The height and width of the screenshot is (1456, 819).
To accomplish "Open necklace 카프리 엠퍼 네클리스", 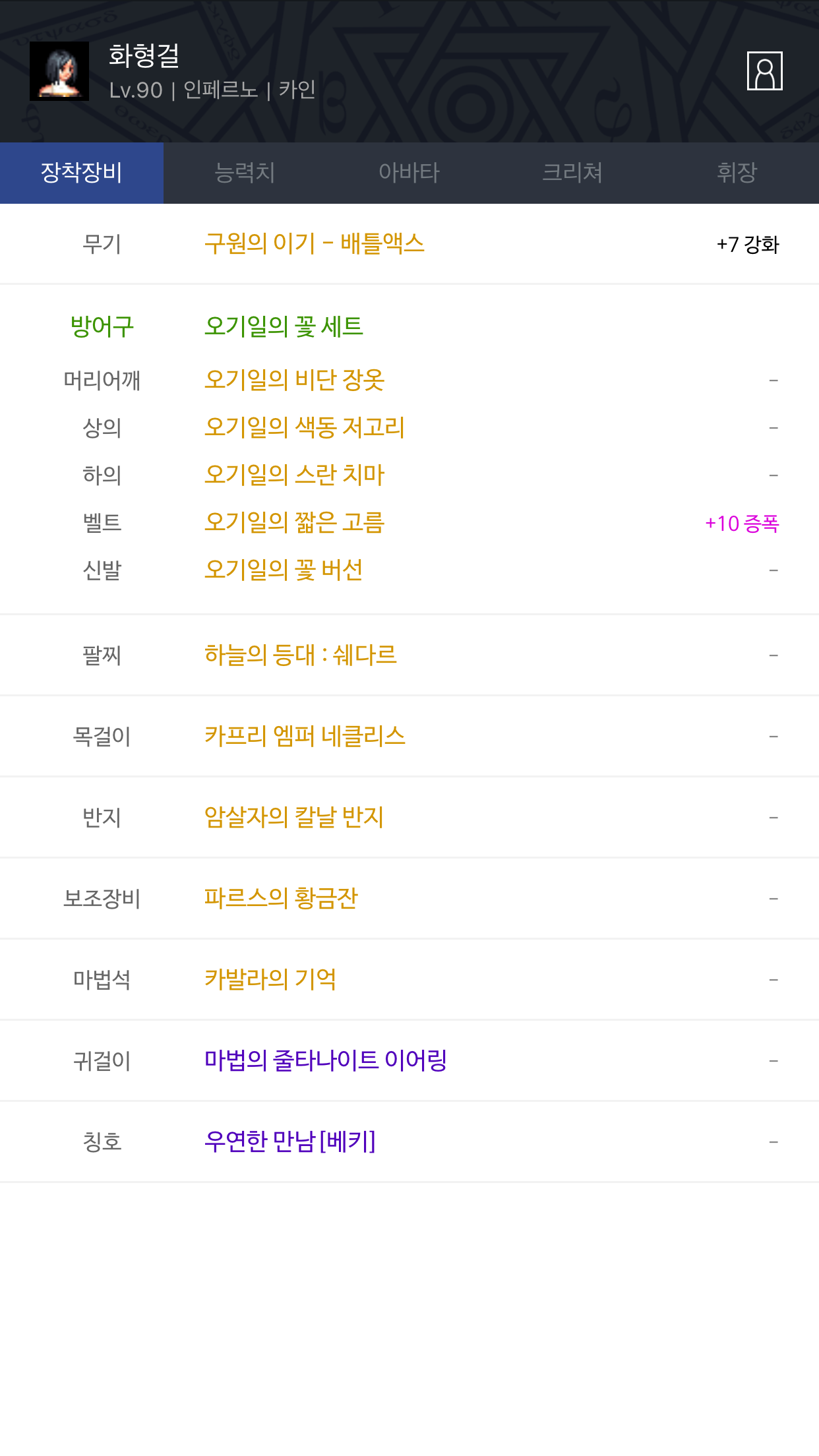I will (305, 736).
